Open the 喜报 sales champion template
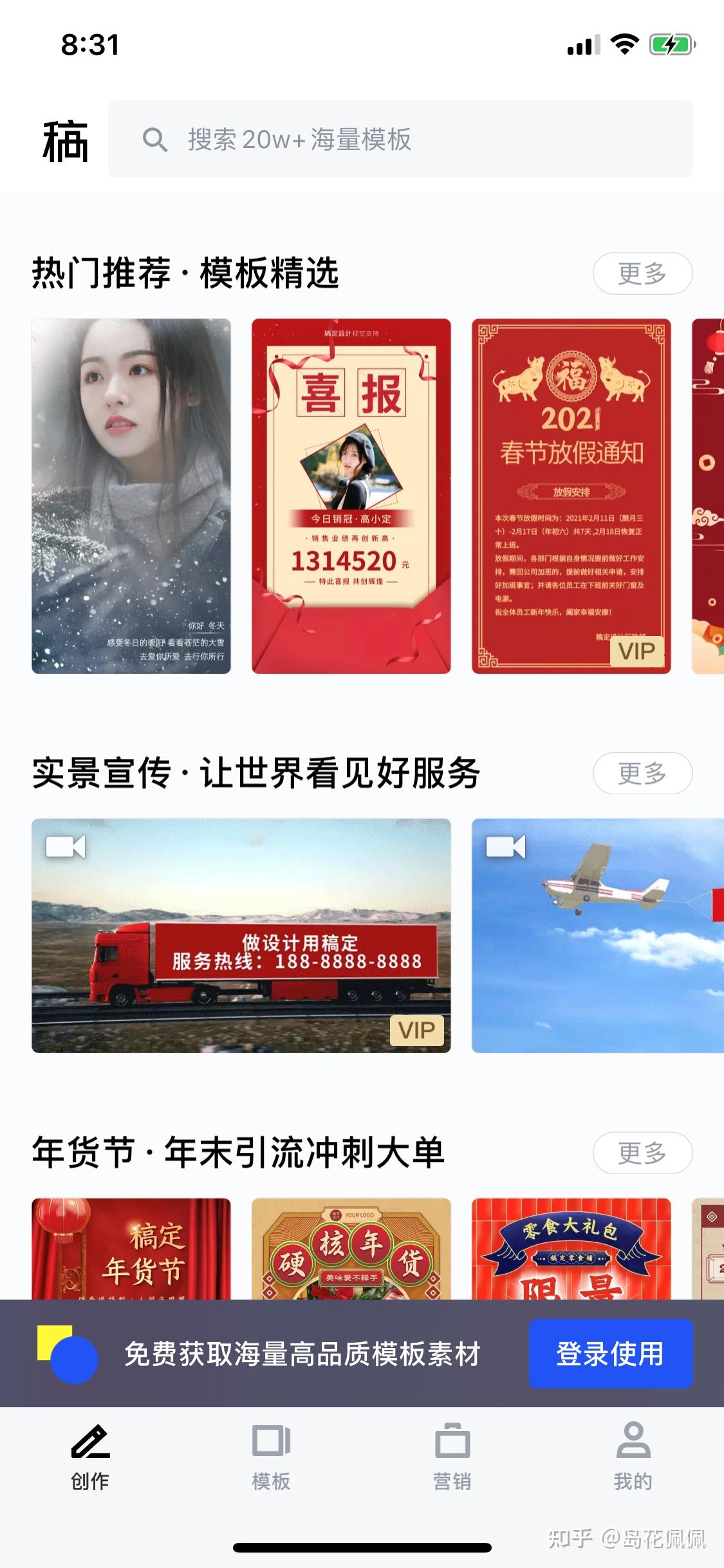Screen dimensions: 724x1568 pyautogui.click(x=351, y=496)
